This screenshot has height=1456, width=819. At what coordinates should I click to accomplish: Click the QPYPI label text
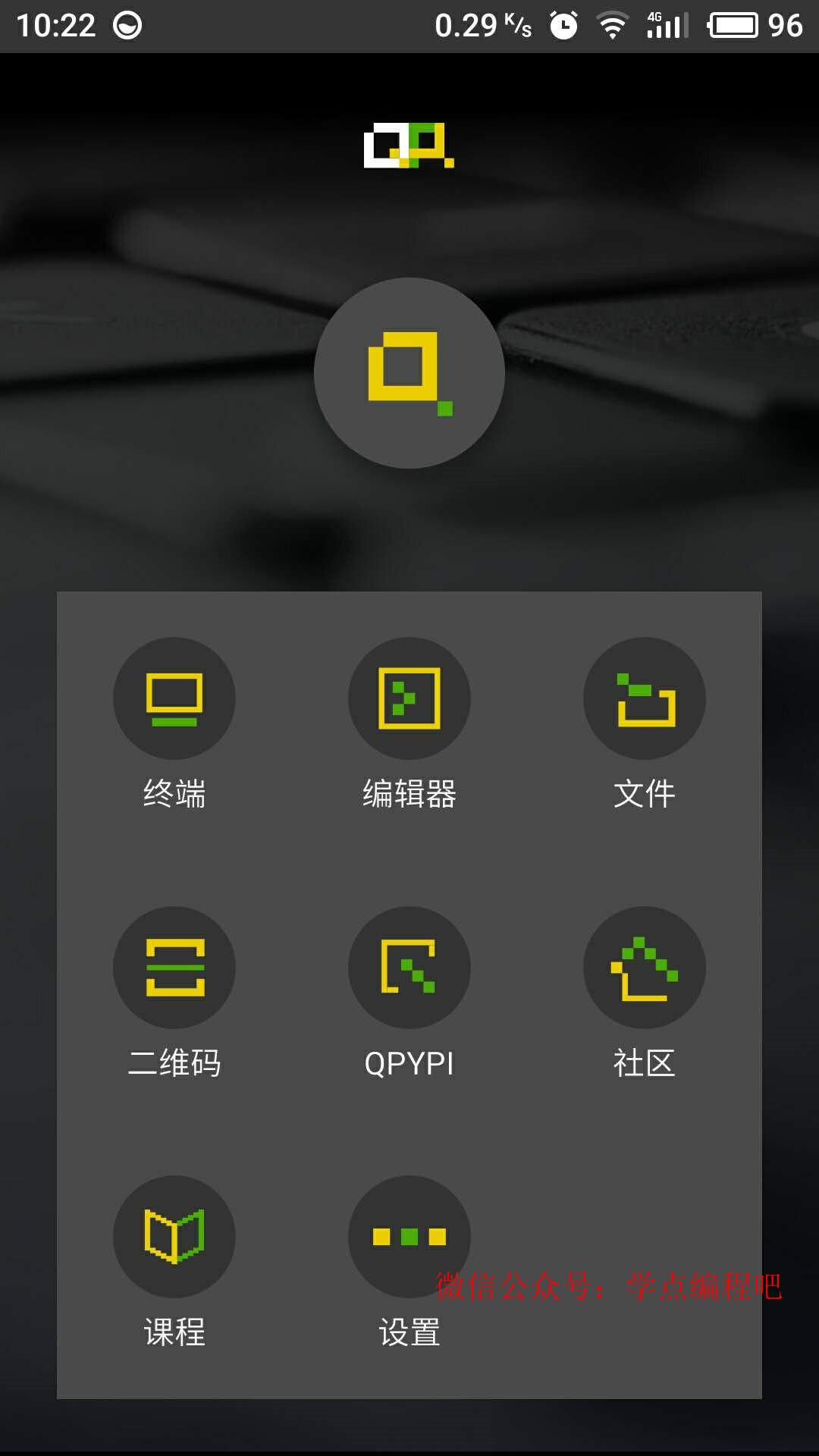(409, 1063)
